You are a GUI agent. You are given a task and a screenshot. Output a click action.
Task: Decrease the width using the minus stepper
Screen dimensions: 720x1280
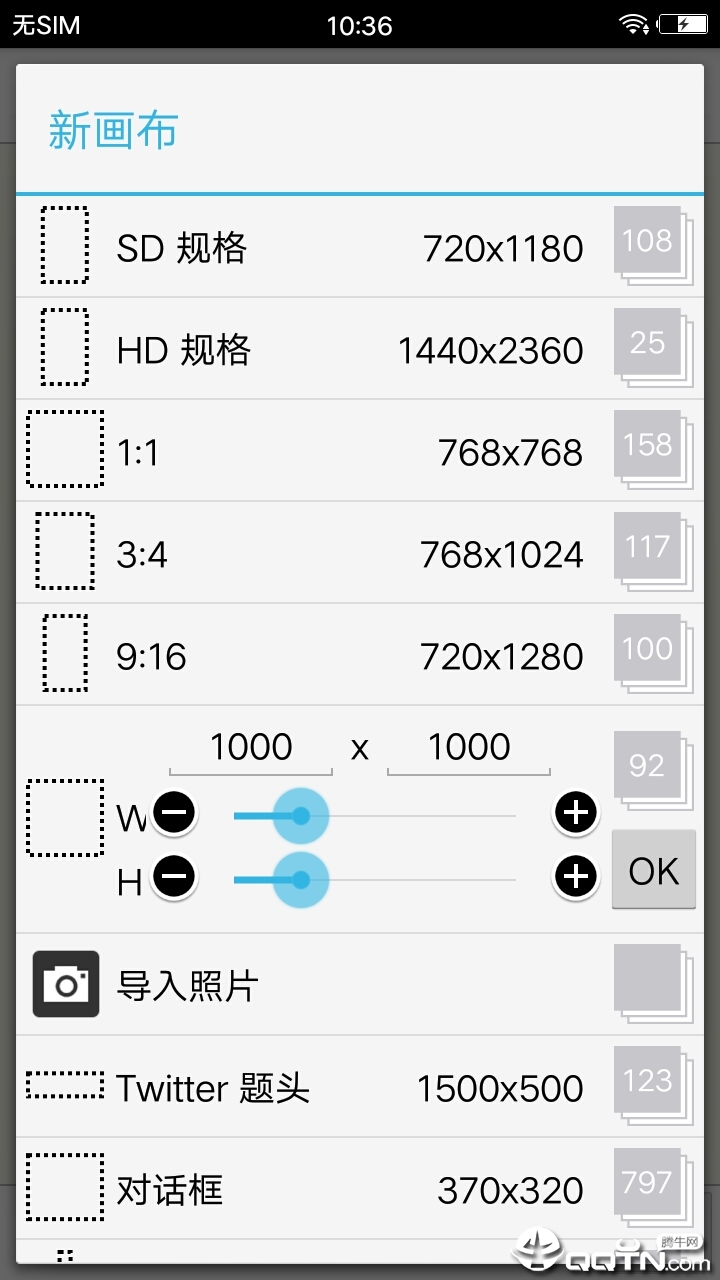(174, 813)
